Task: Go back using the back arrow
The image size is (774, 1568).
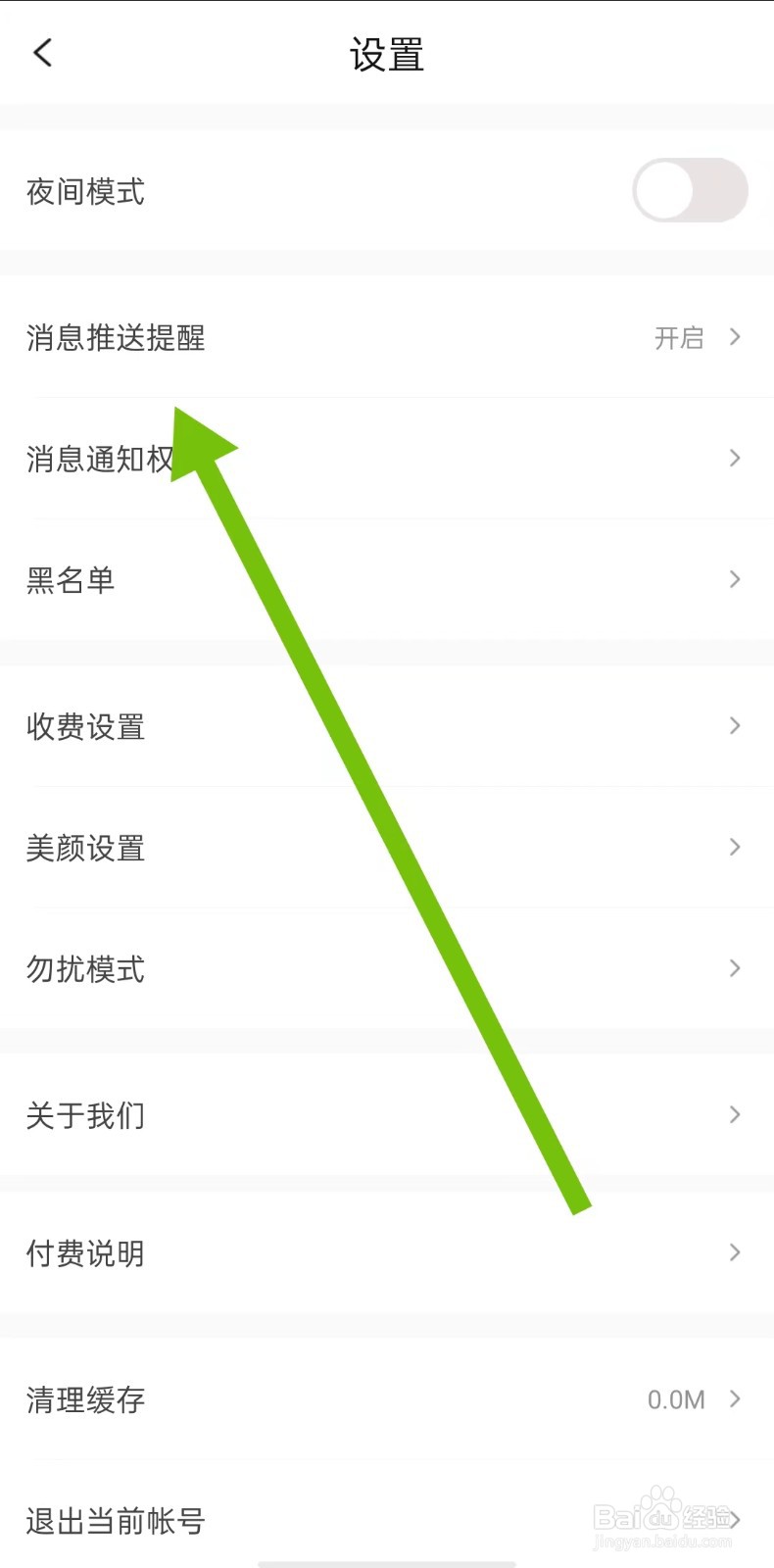Action: [x=41, y=54]
